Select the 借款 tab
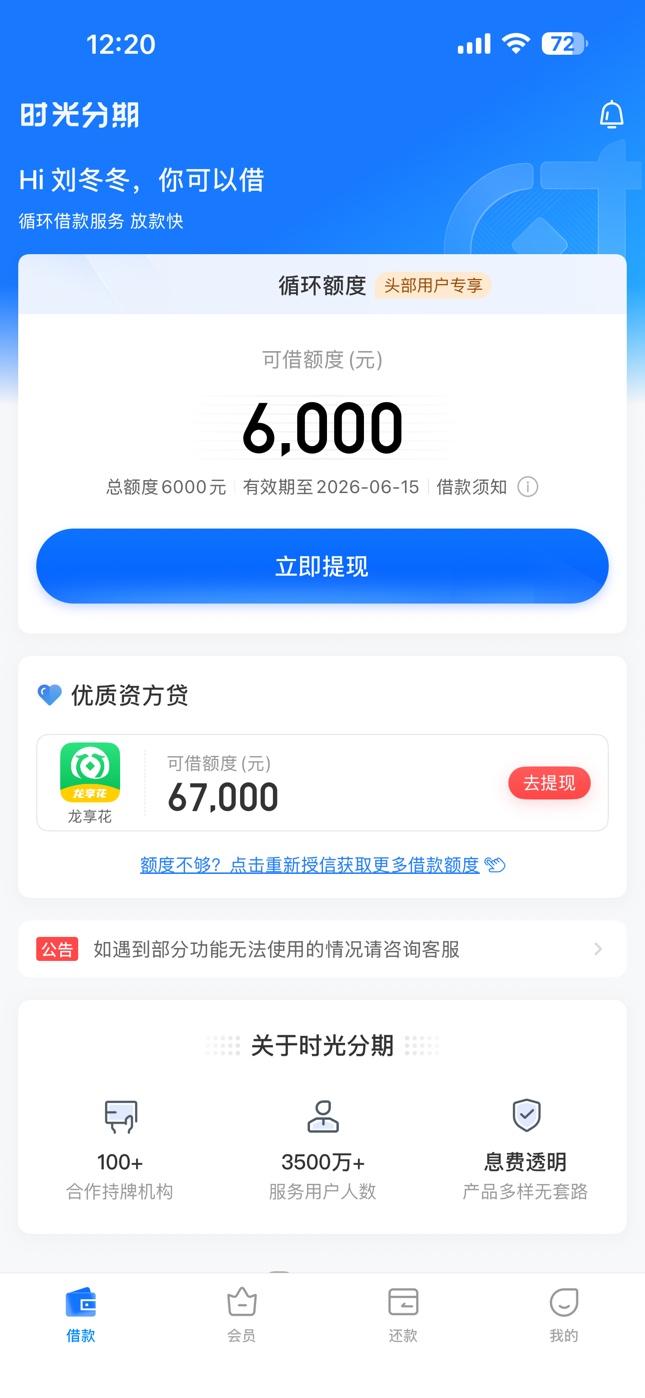Image resolution: width=645 pixels, height=1398 pixels. tap(81, 1314)
